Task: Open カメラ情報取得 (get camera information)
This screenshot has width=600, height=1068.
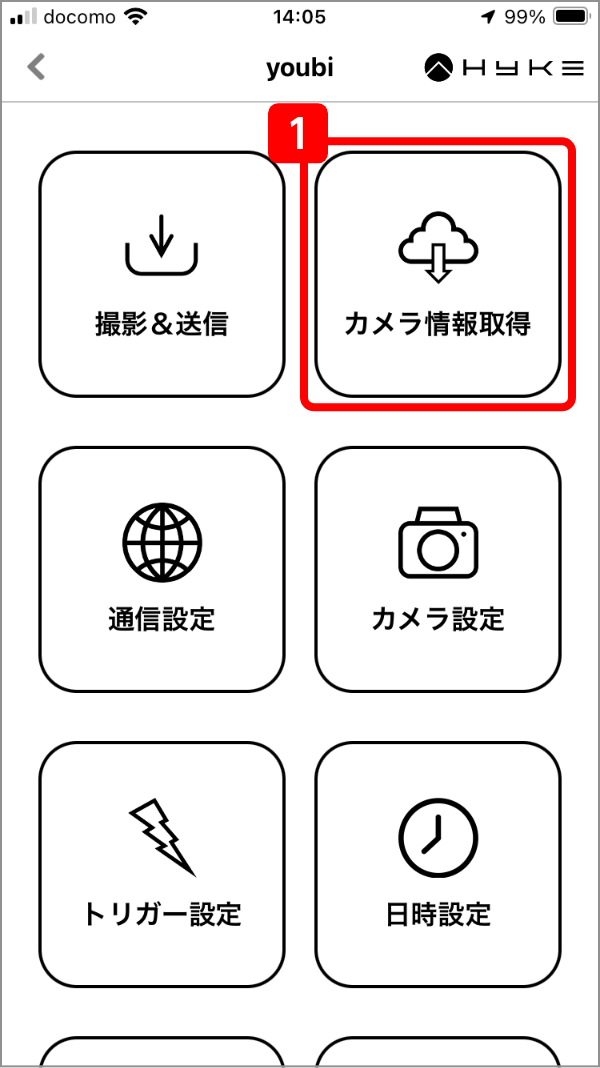Action: tap(438, 275)
